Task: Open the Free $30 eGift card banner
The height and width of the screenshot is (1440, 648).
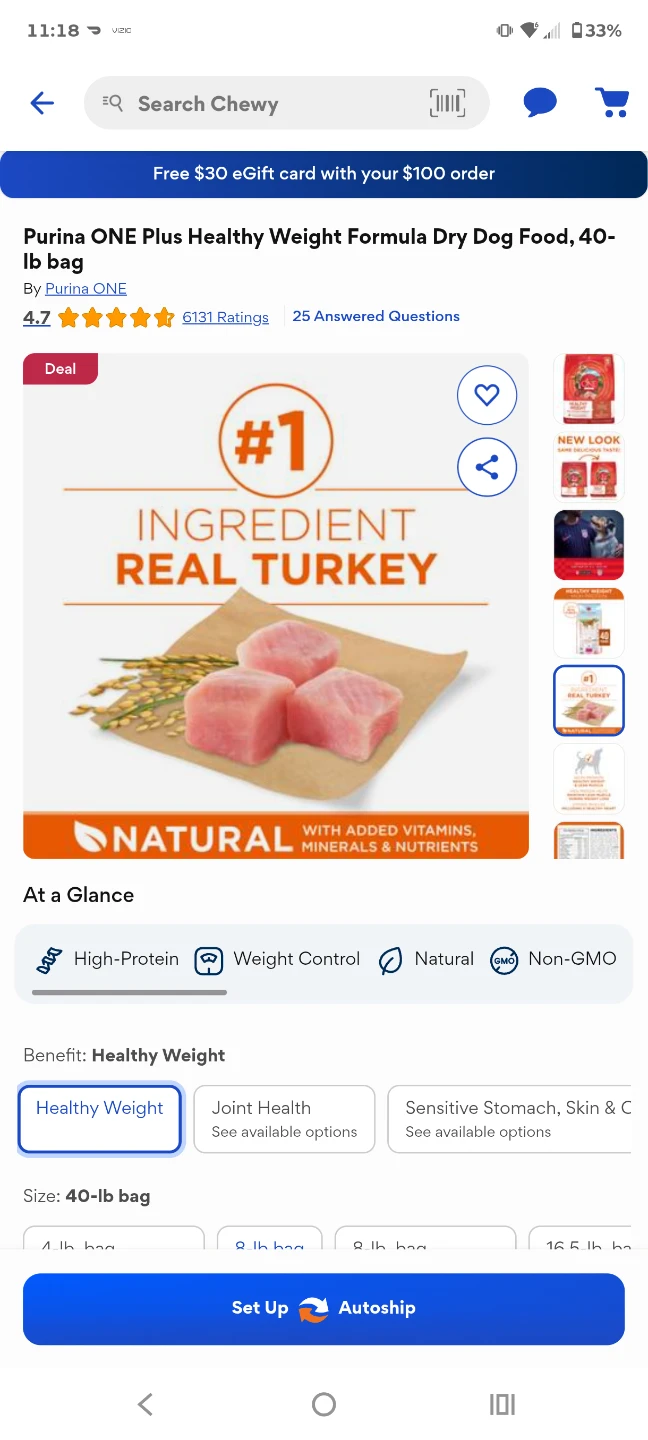Action: coord(324,174)
